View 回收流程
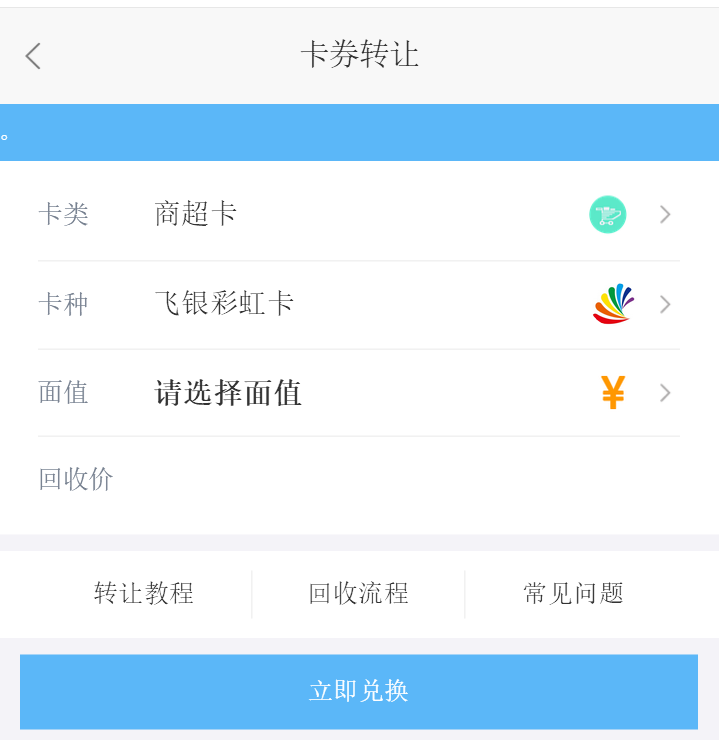Image resolution: width=719 pixels, height=740 pixels. click(x=358, y=594)
